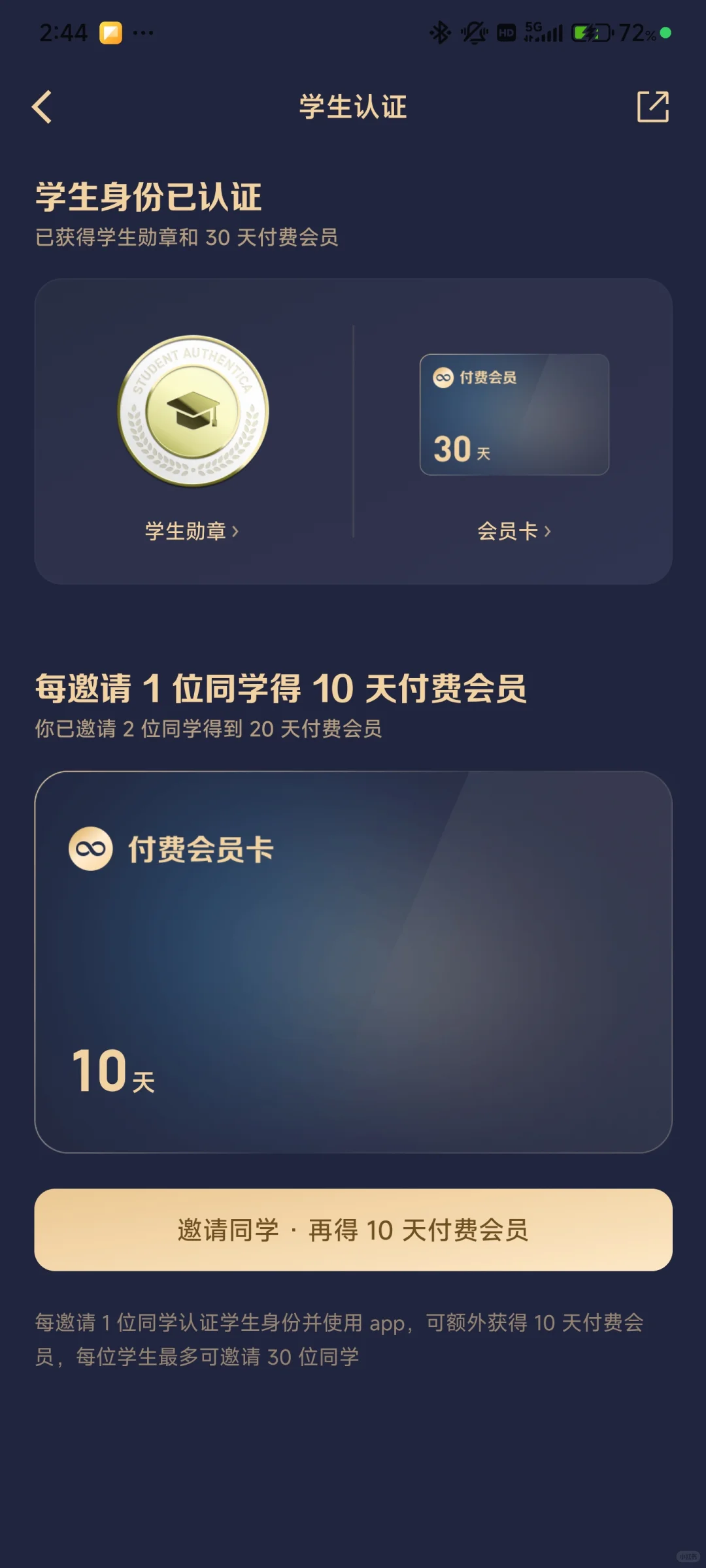This screenshot has width=706, height=1568.
Task: Open the 会员卡 link
Action: tap(514, 531)
